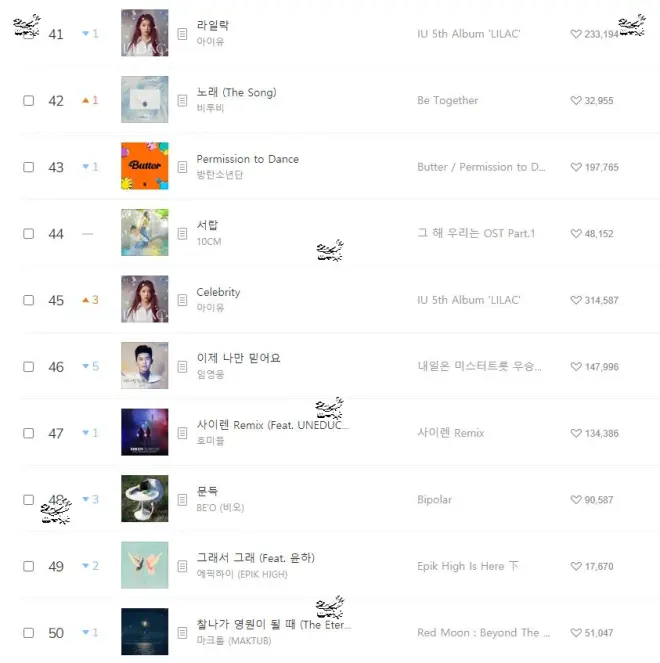View the Bipolar album page

click(x=434, y=500)
